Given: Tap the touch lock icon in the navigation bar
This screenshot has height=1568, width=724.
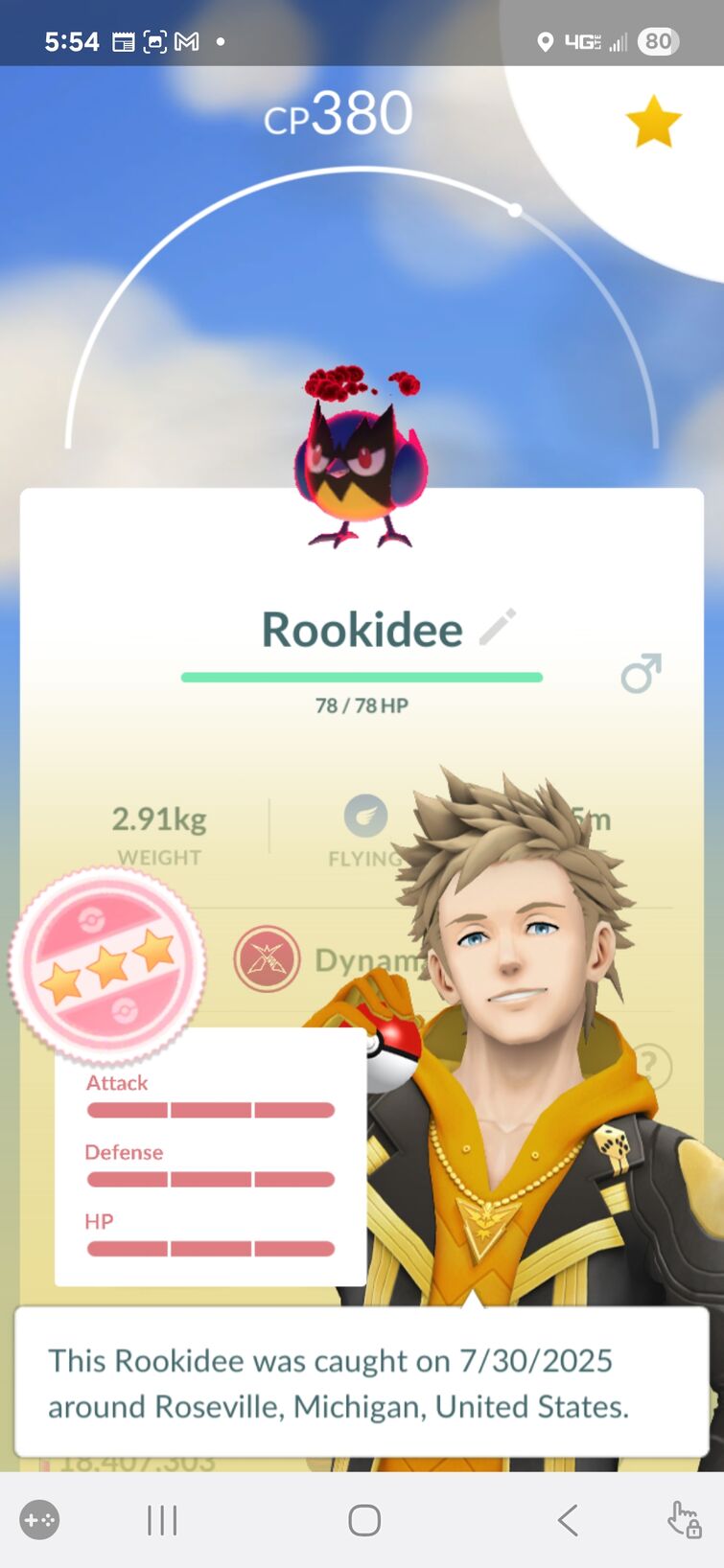Looking at the screenshot, I should click(685, 1520).
